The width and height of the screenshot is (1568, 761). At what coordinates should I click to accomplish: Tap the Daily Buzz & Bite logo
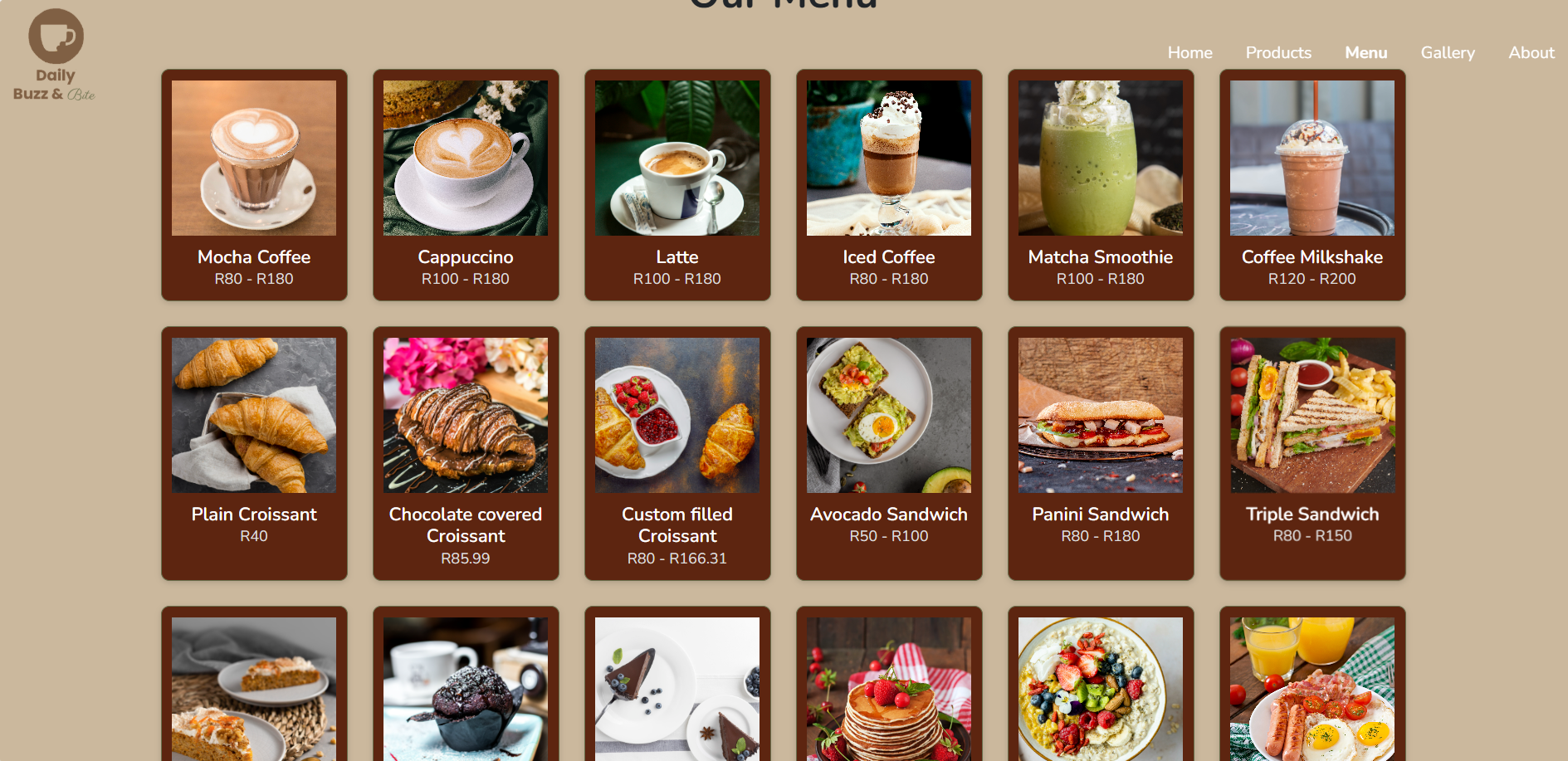(x=56, y=56)
